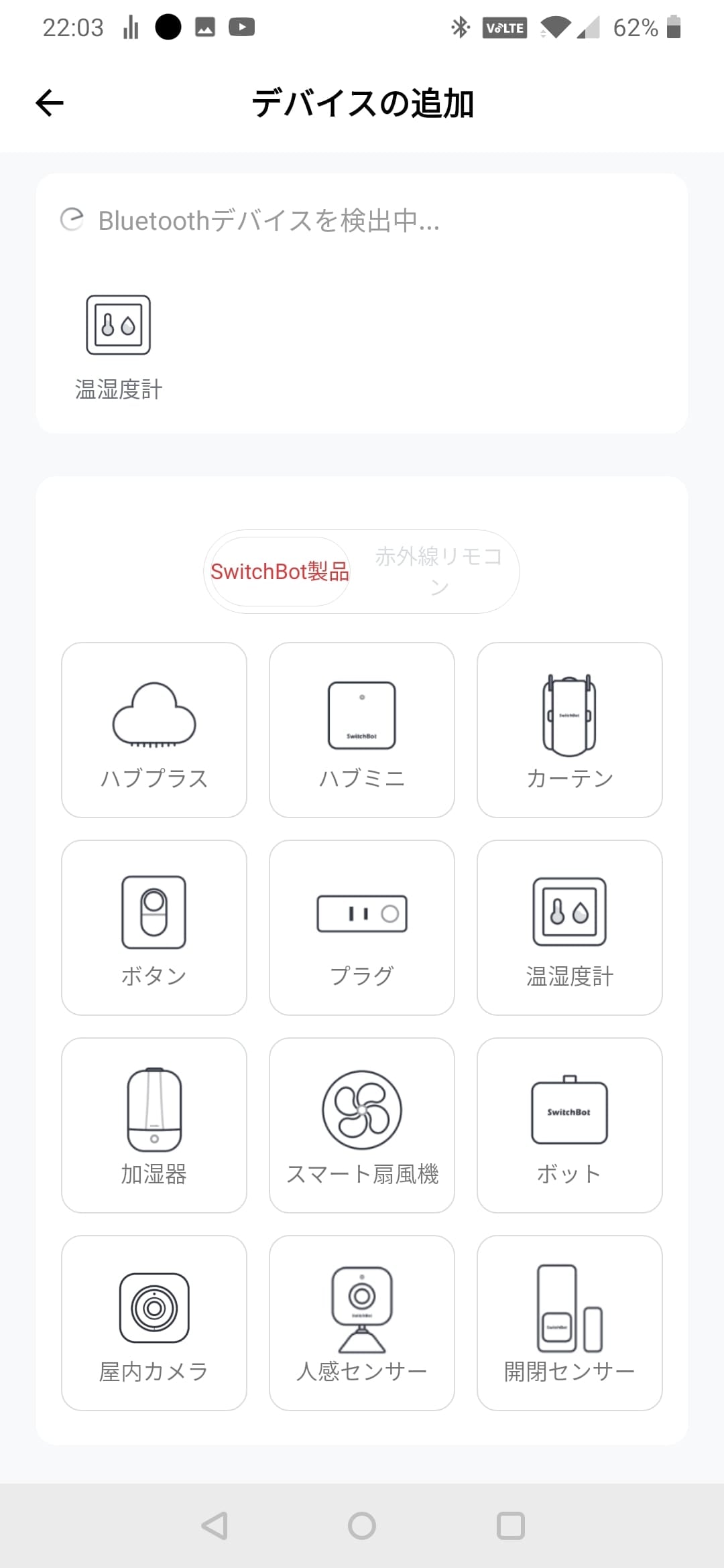Screen dimensions: 724x1568
Task: Choose ハブプラス device card
Action: pyautogui.click(x=154, y=730)
